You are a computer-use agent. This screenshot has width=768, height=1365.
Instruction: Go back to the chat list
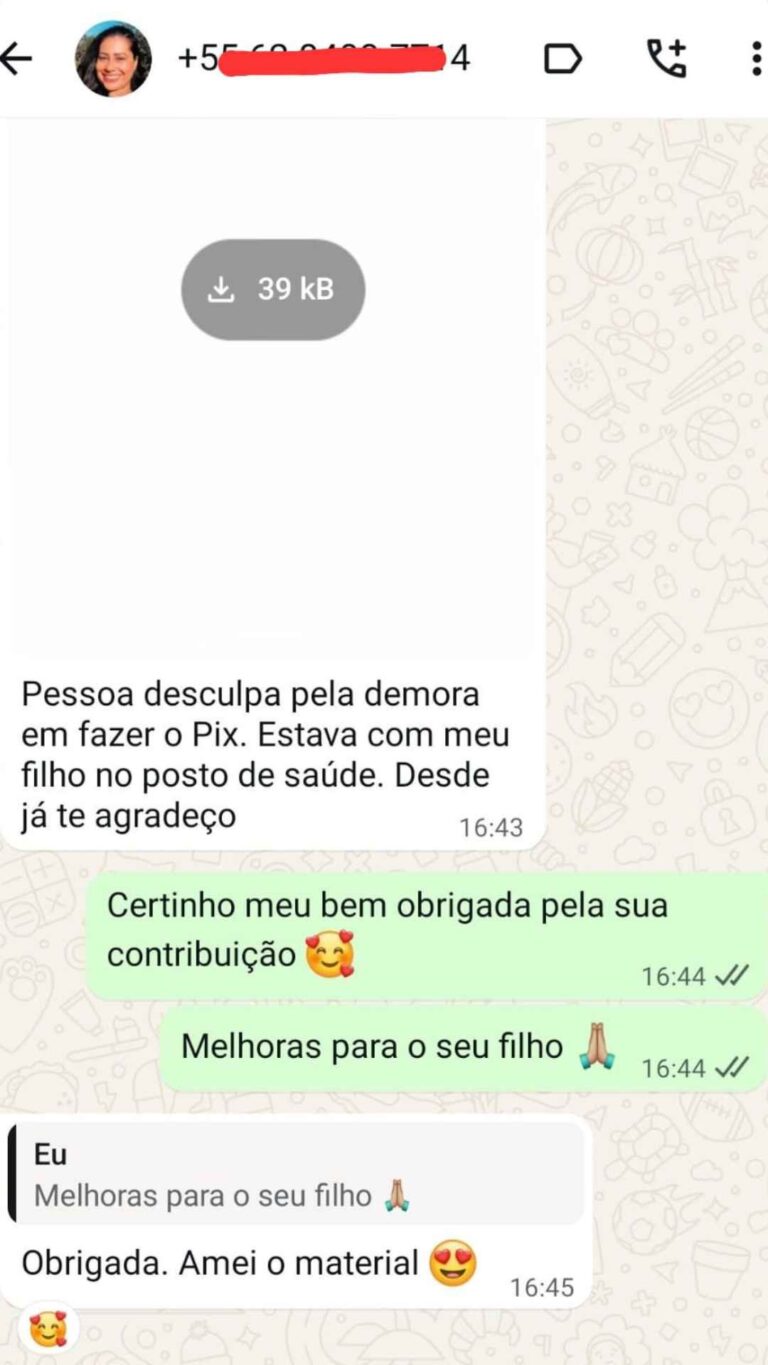point(17,59)
